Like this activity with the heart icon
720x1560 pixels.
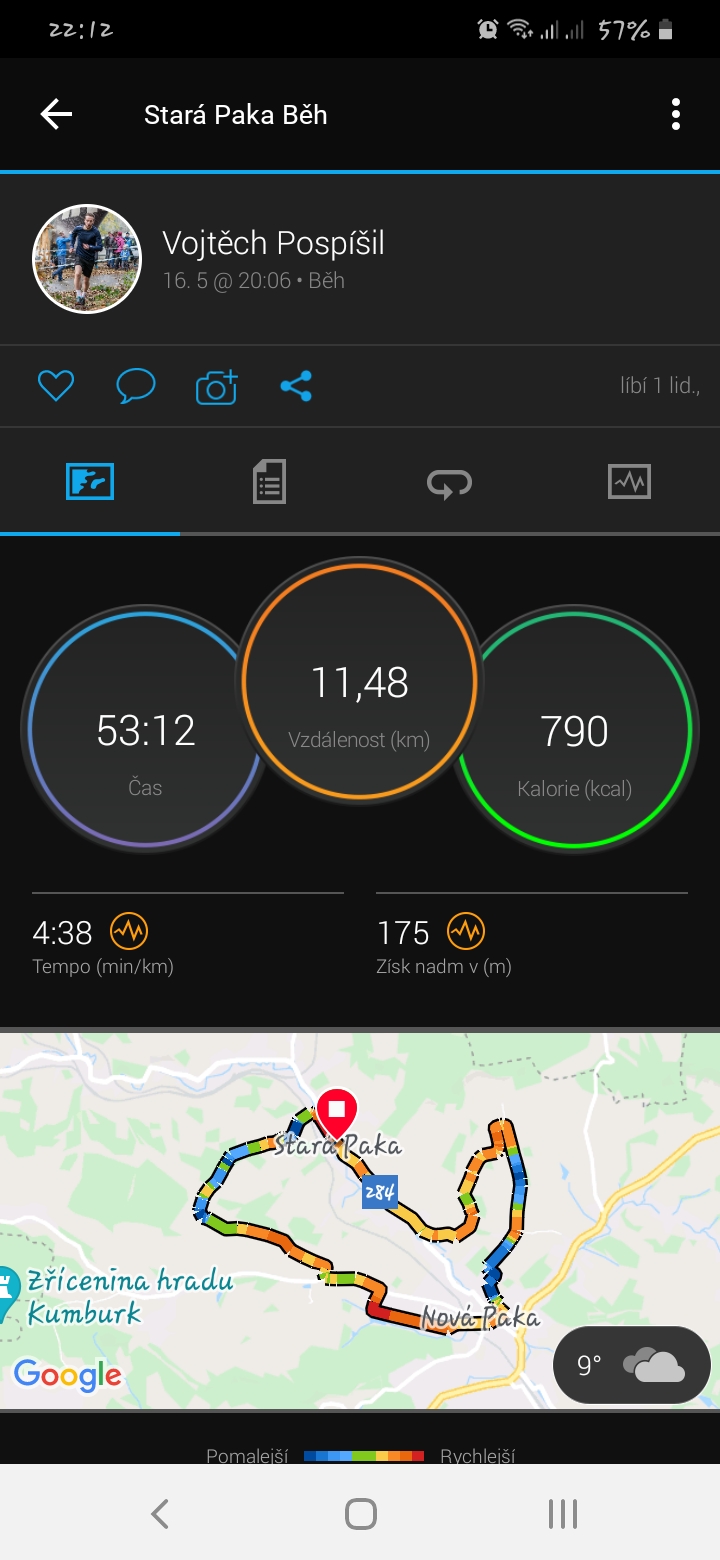tap(56, 386)
